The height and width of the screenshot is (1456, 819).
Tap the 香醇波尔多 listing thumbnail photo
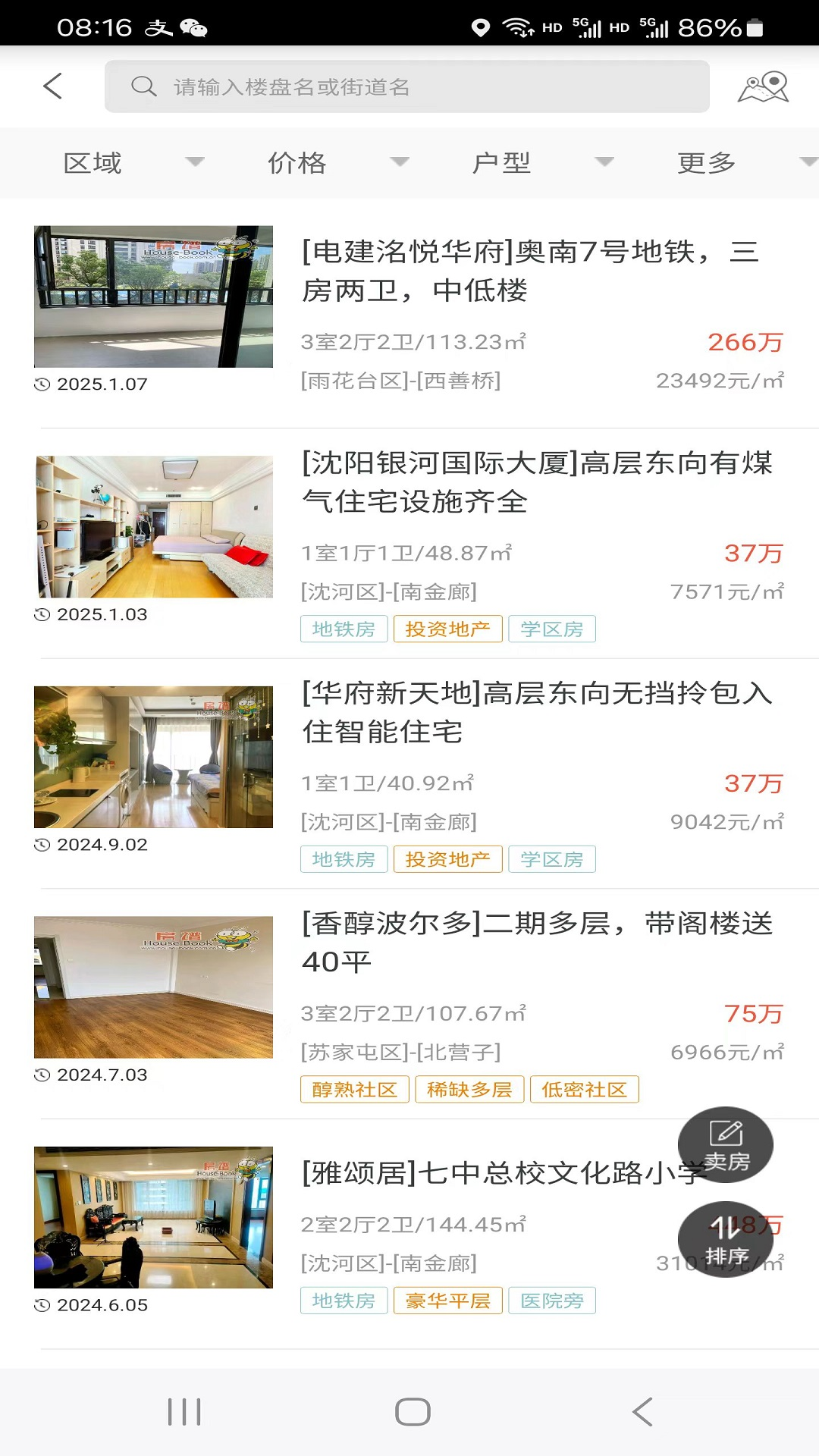tap(153, 986)
